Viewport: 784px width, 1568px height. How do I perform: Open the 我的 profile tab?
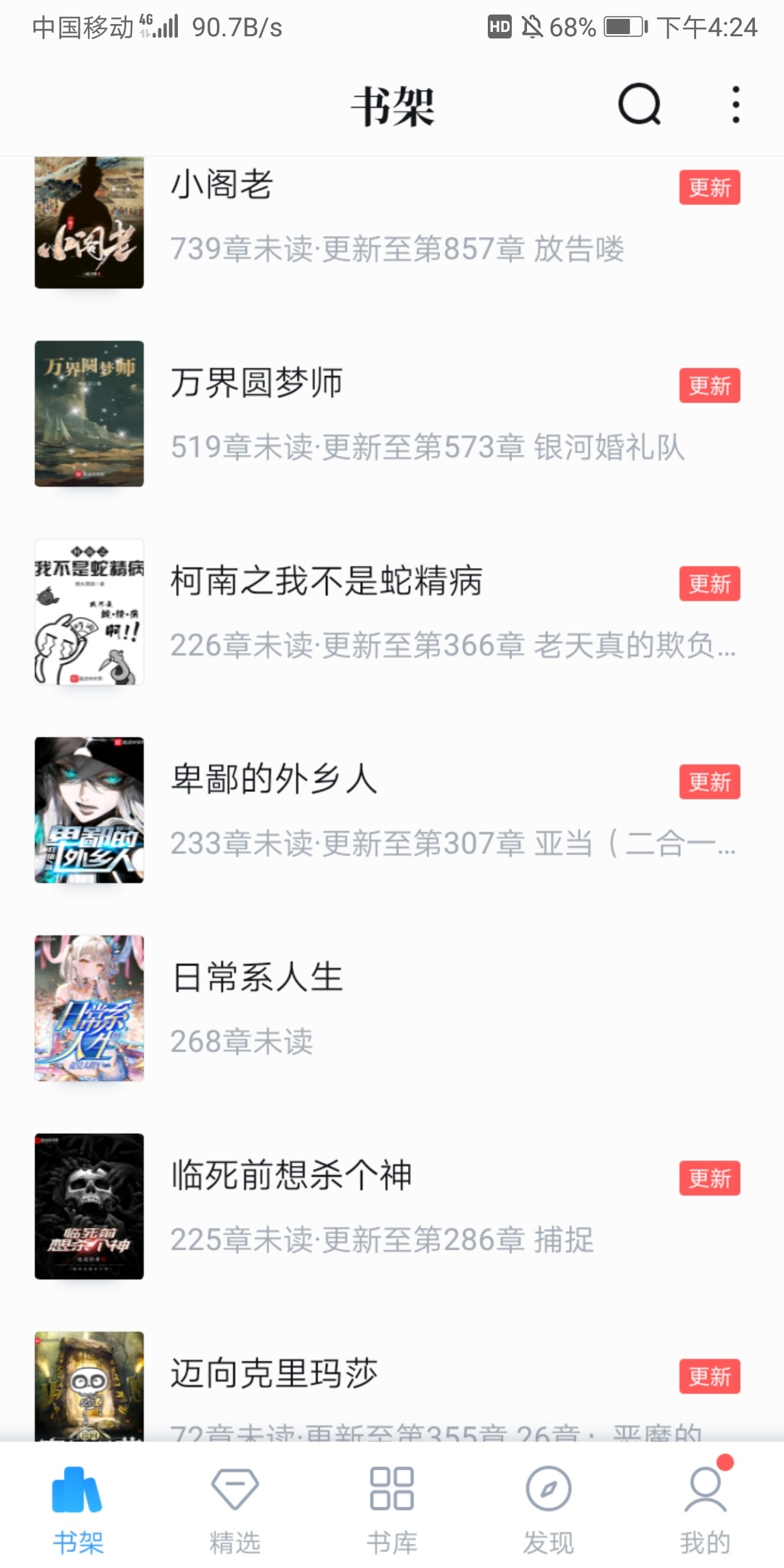[705, 1510]
